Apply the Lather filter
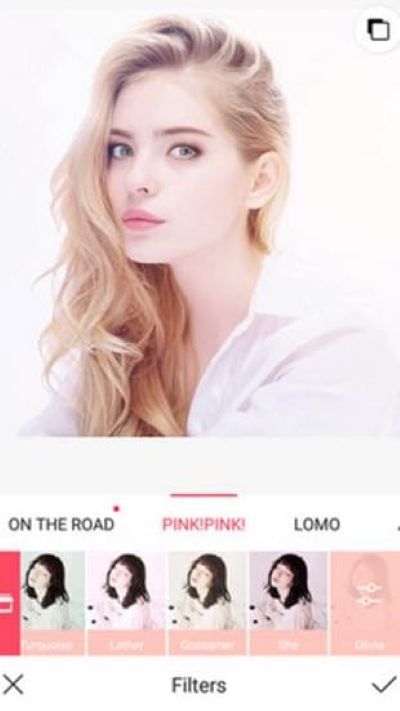 127,603
